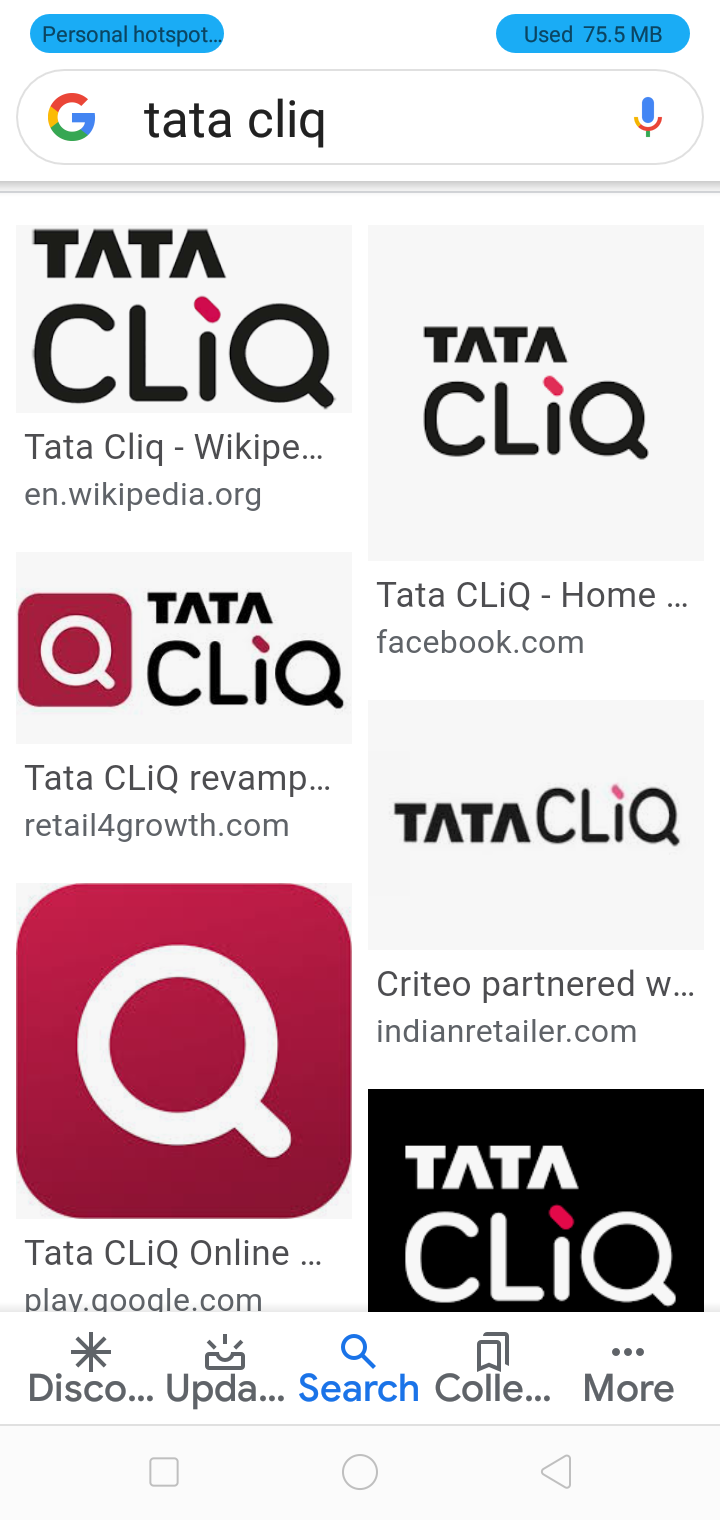
Task: Tap the search box containing tata cliq
Action: pos(360,120)
